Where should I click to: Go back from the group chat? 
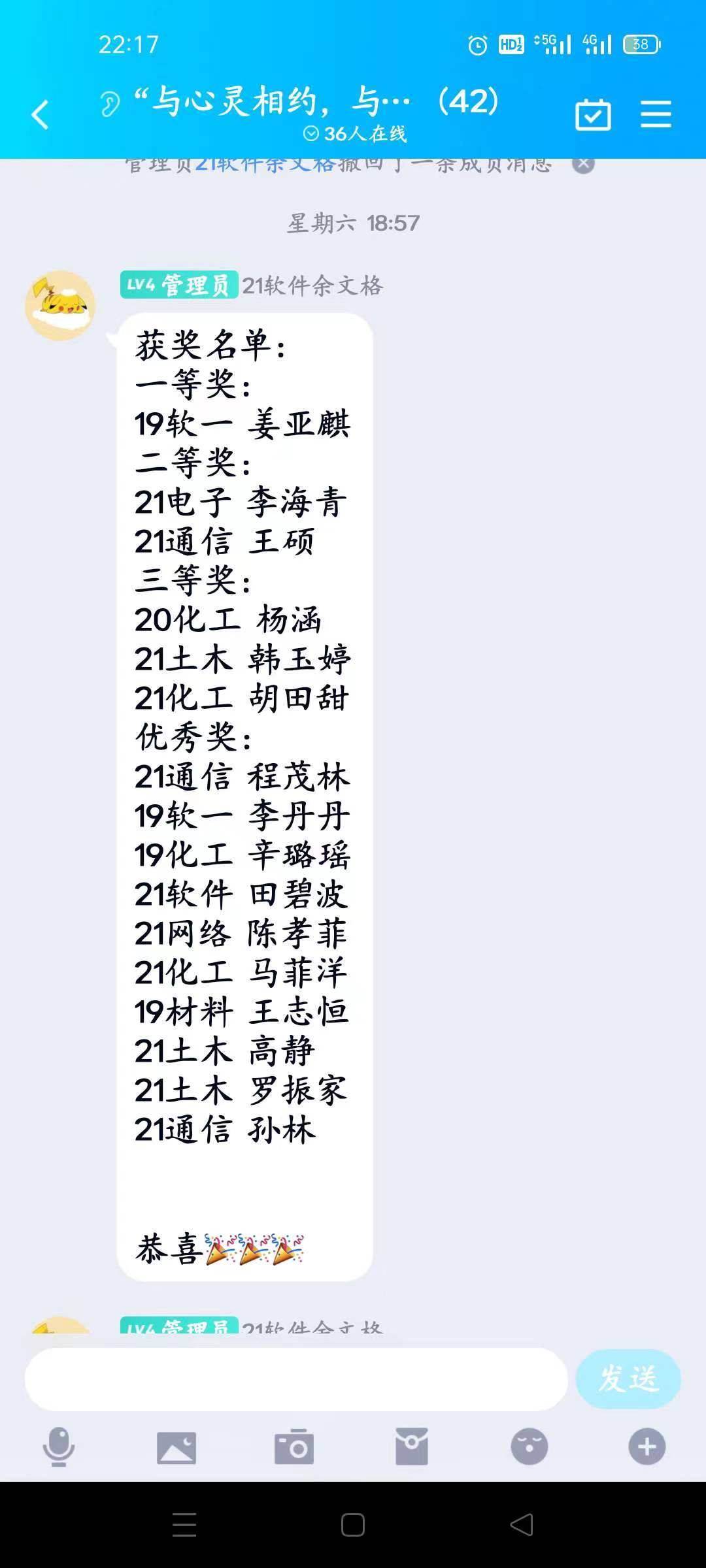pos(41,115)
